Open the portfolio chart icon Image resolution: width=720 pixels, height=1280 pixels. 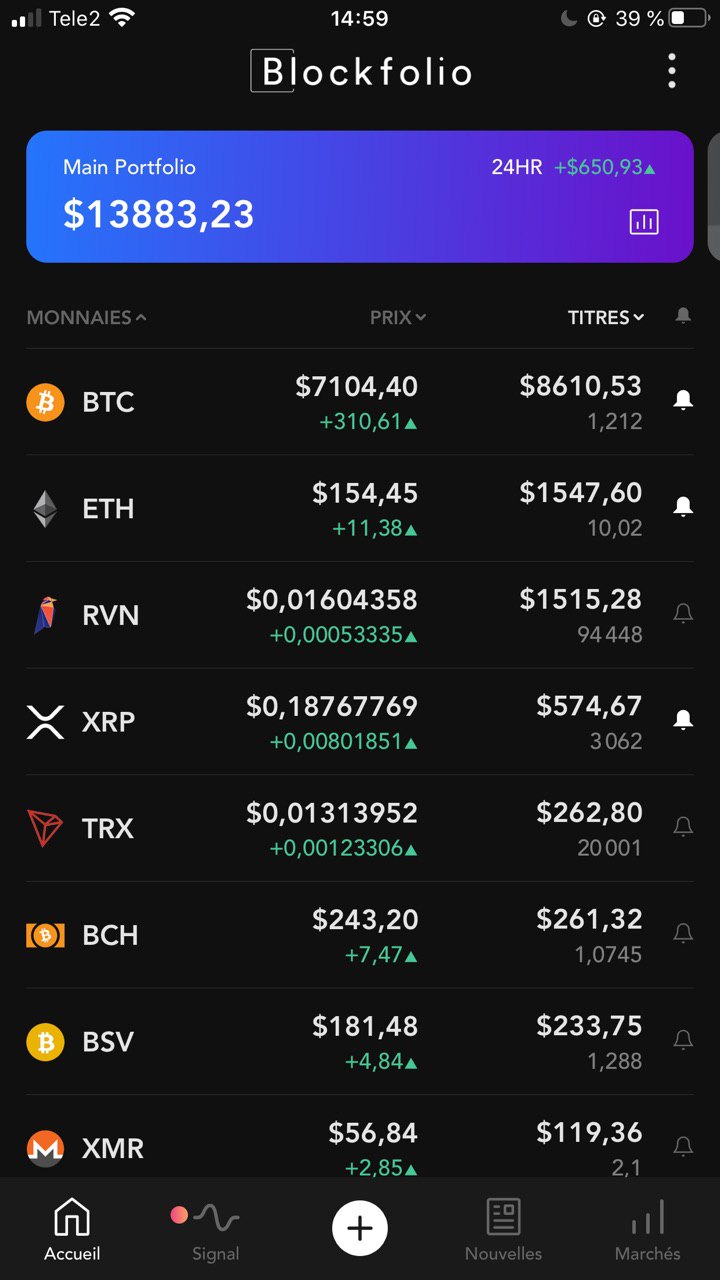pos(644,222)
